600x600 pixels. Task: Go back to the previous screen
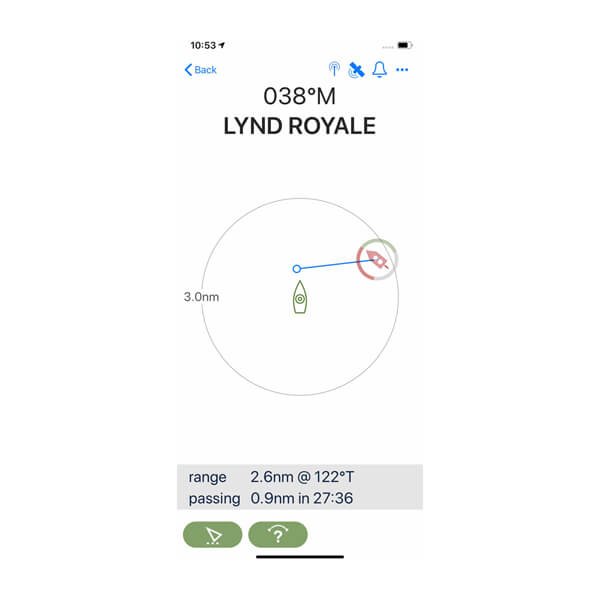point(201,70)
